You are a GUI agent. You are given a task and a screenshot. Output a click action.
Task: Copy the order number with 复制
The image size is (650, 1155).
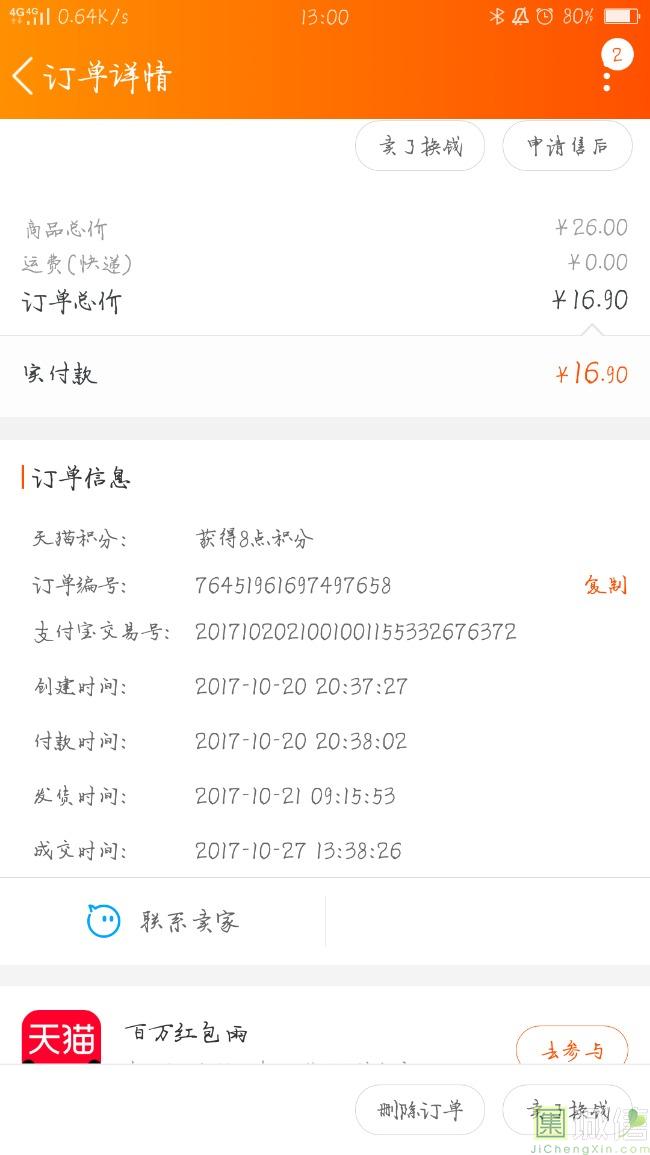point(606,586)
